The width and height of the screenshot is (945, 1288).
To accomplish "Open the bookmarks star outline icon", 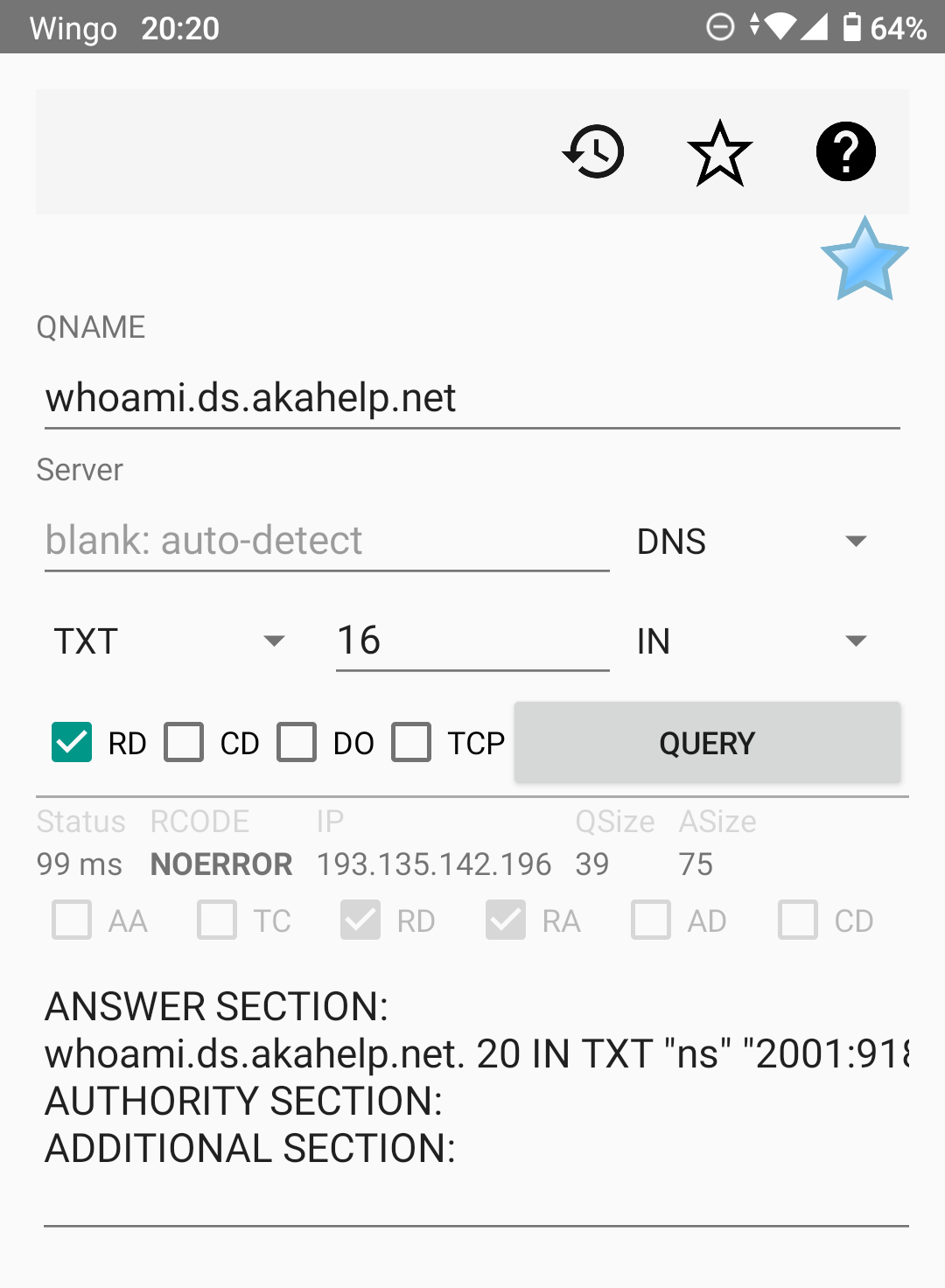I will point(719,152).
